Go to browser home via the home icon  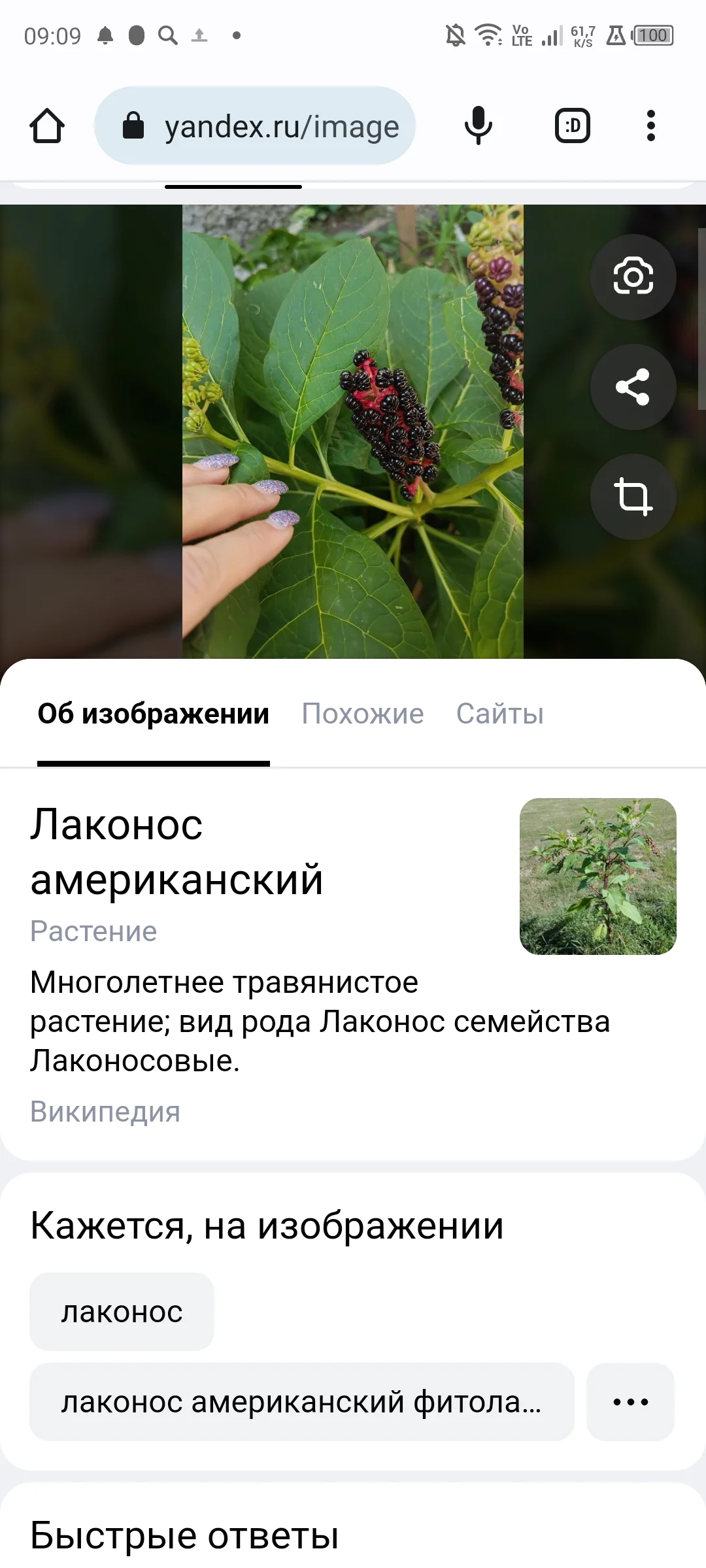coord(48,125)
